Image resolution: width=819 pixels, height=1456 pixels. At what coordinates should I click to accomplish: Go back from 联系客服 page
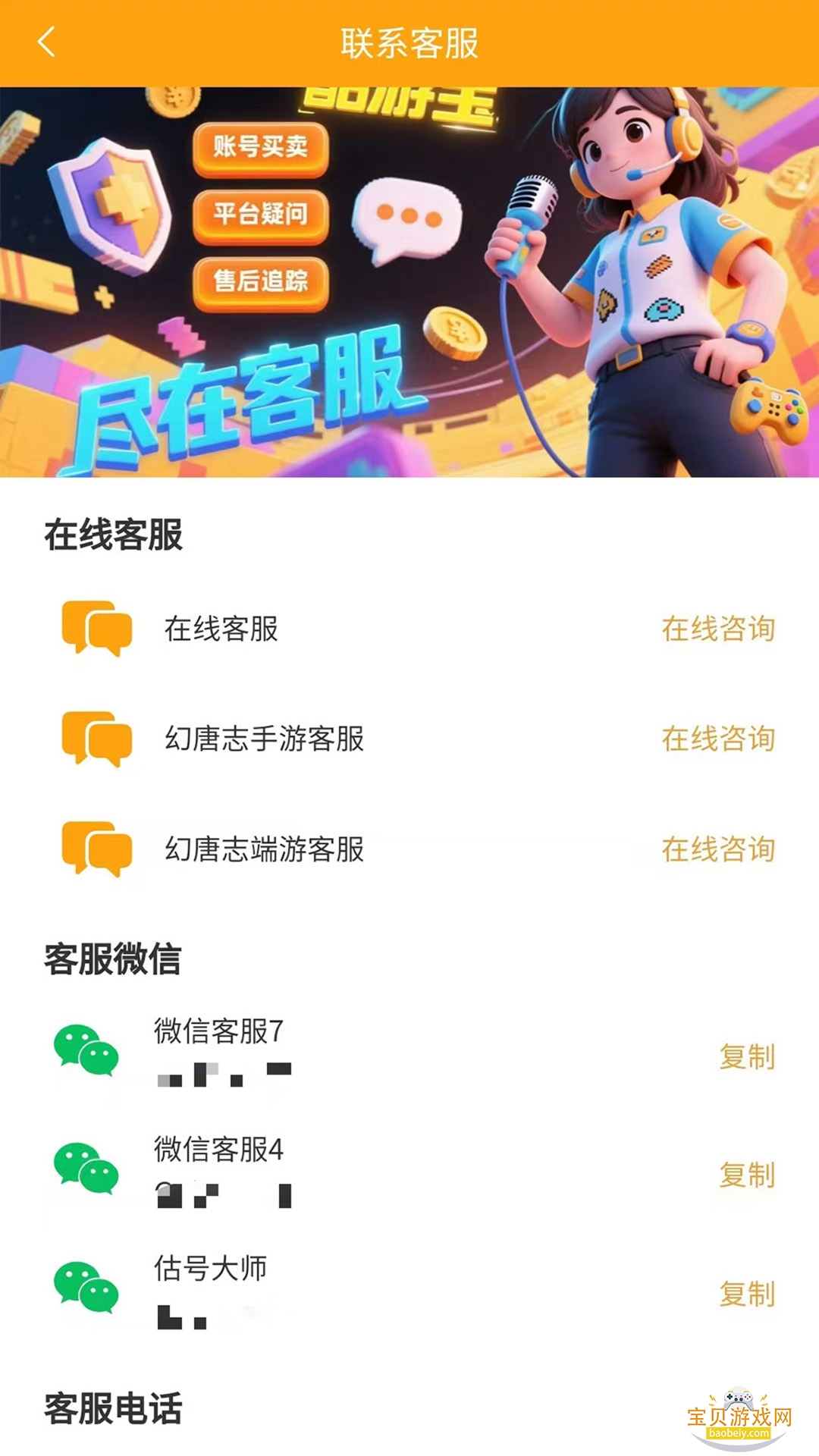tap(47, 42)
